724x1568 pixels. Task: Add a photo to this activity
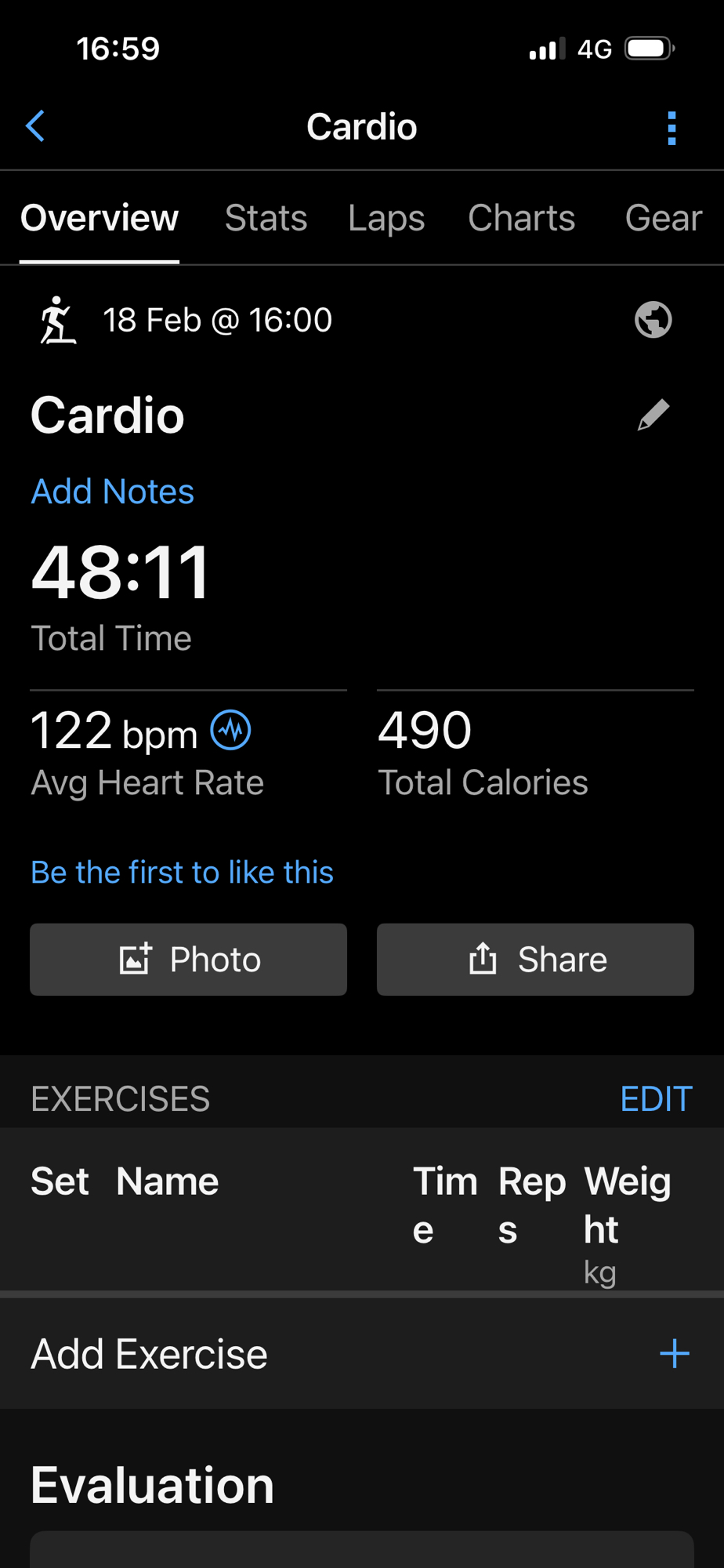click(188, 960)
